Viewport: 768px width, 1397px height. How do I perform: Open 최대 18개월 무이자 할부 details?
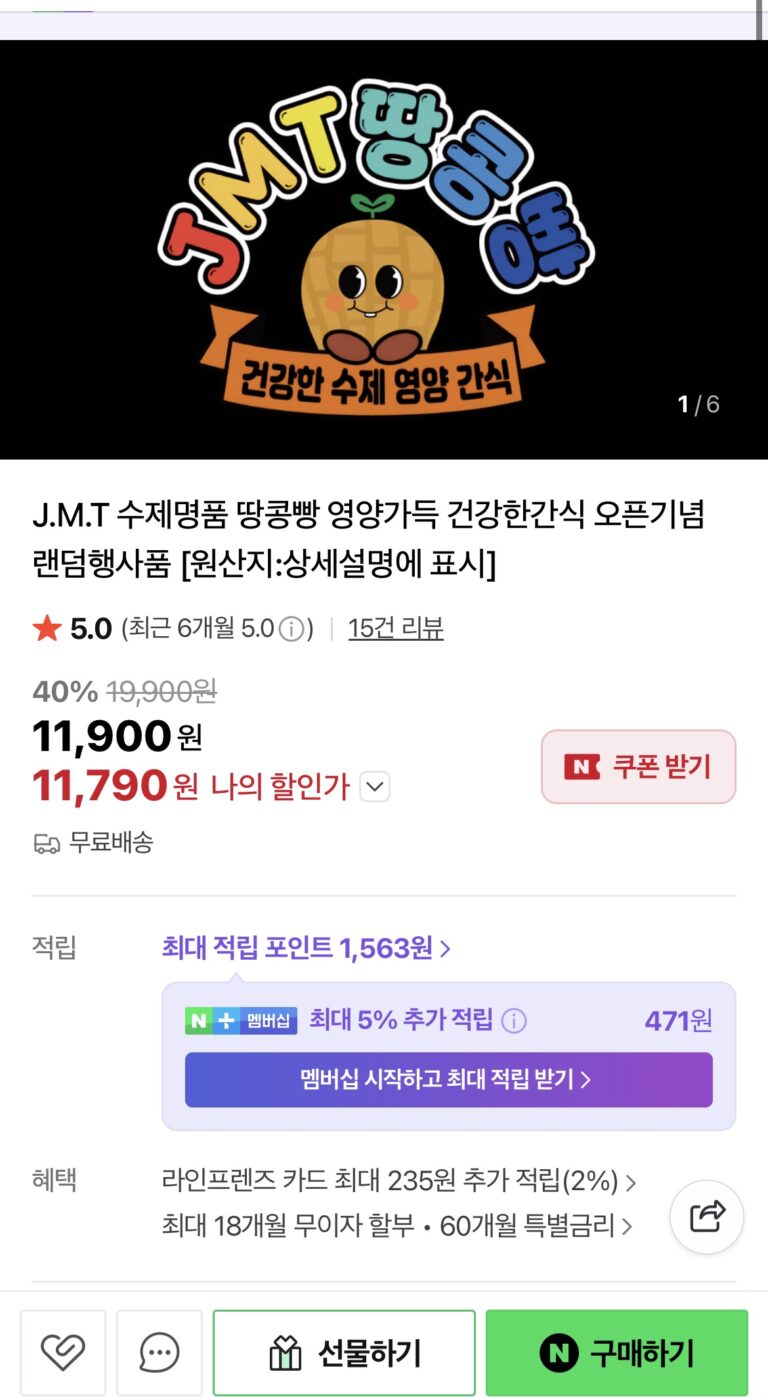396,1226
